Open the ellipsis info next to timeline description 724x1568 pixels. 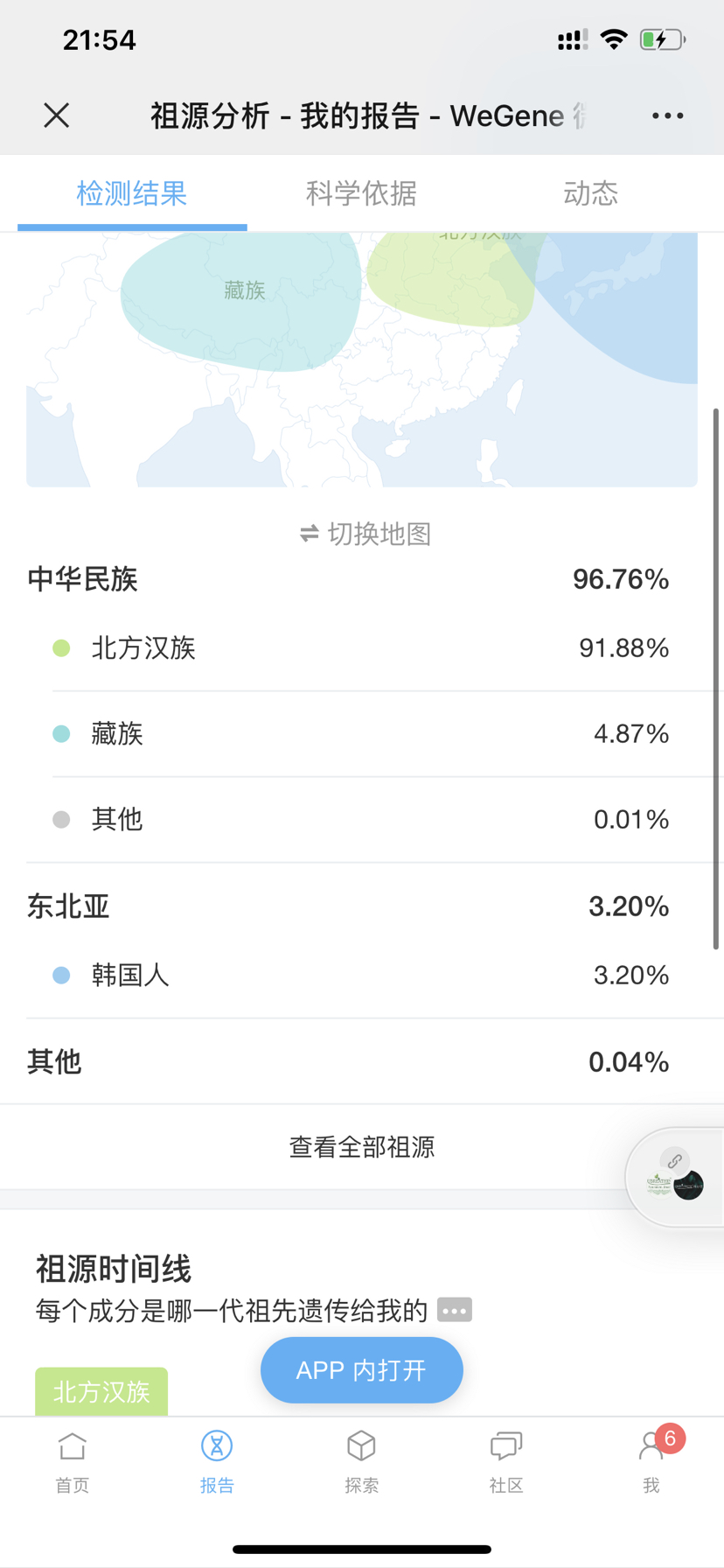click(455, 1310)
